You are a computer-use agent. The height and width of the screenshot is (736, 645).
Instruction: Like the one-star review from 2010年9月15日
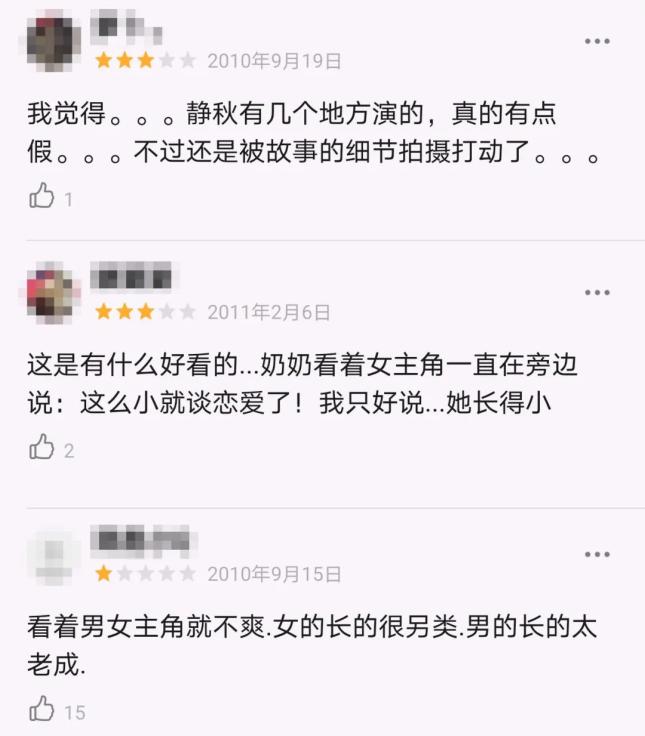[x=42, y=710]
